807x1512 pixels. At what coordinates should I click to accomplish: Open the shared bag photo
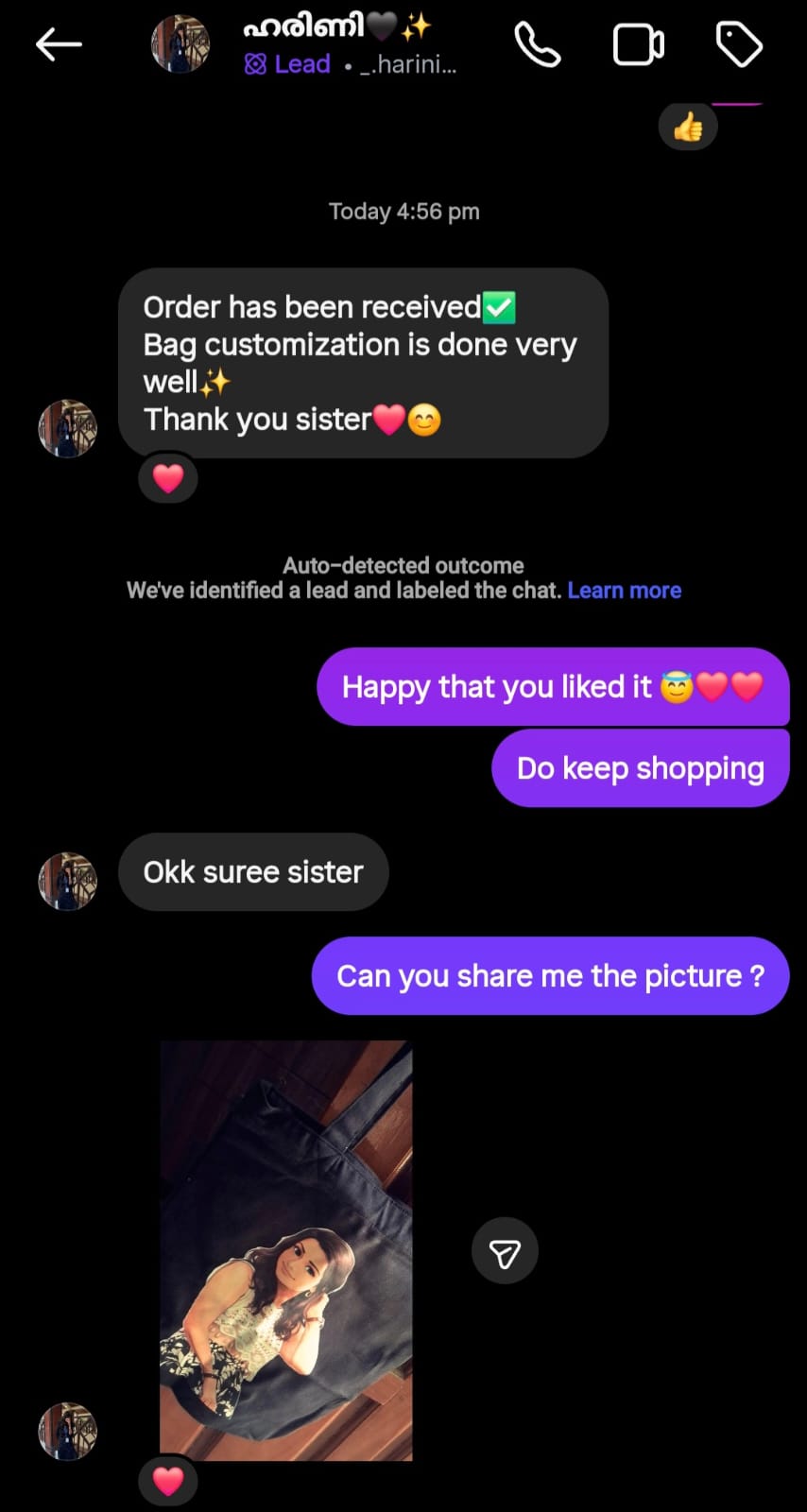pyautogui.click(x=285, y=1249)
